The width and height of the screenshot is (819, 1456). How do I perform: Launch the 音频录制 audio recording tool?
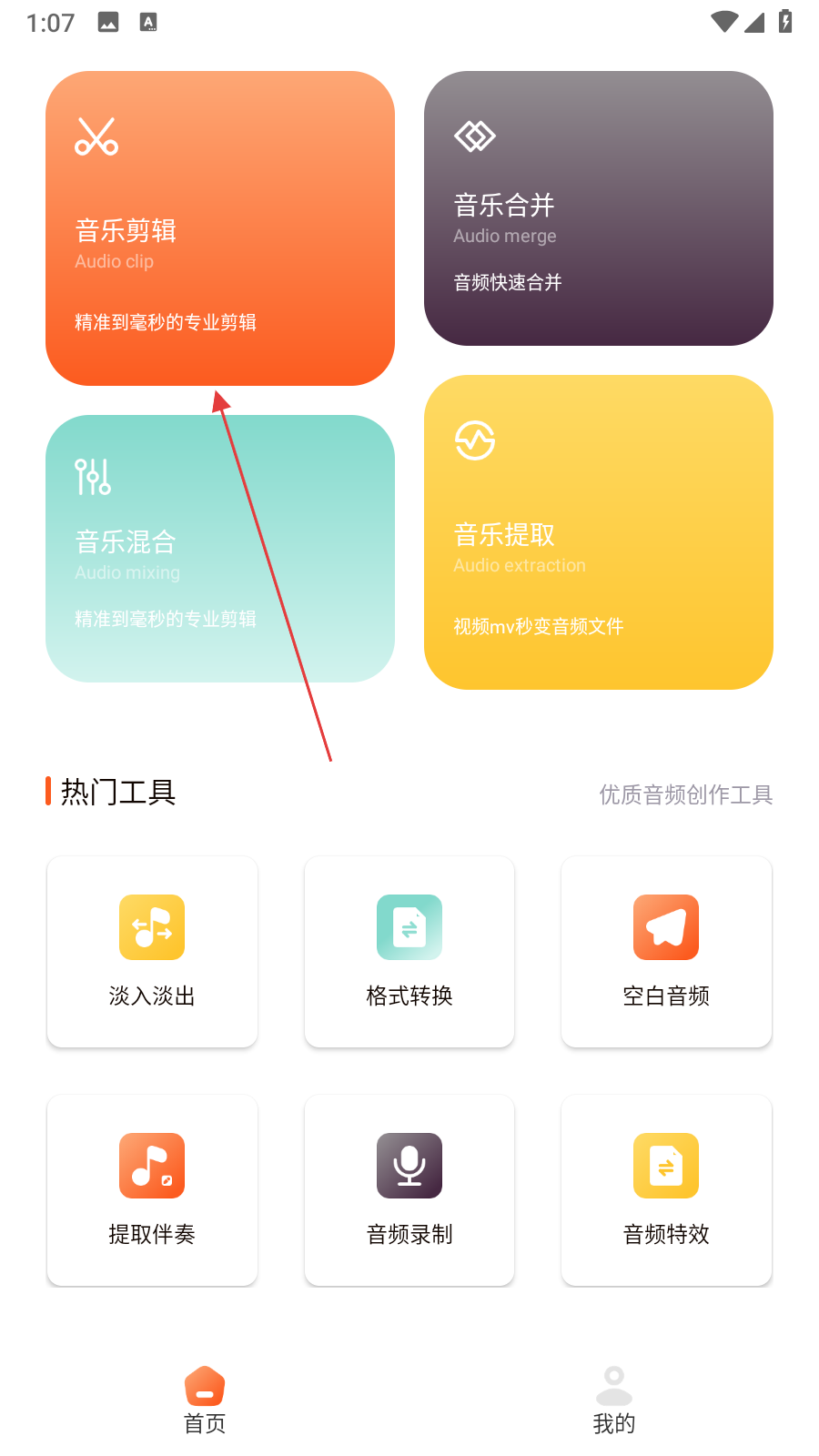[409, 1189]
